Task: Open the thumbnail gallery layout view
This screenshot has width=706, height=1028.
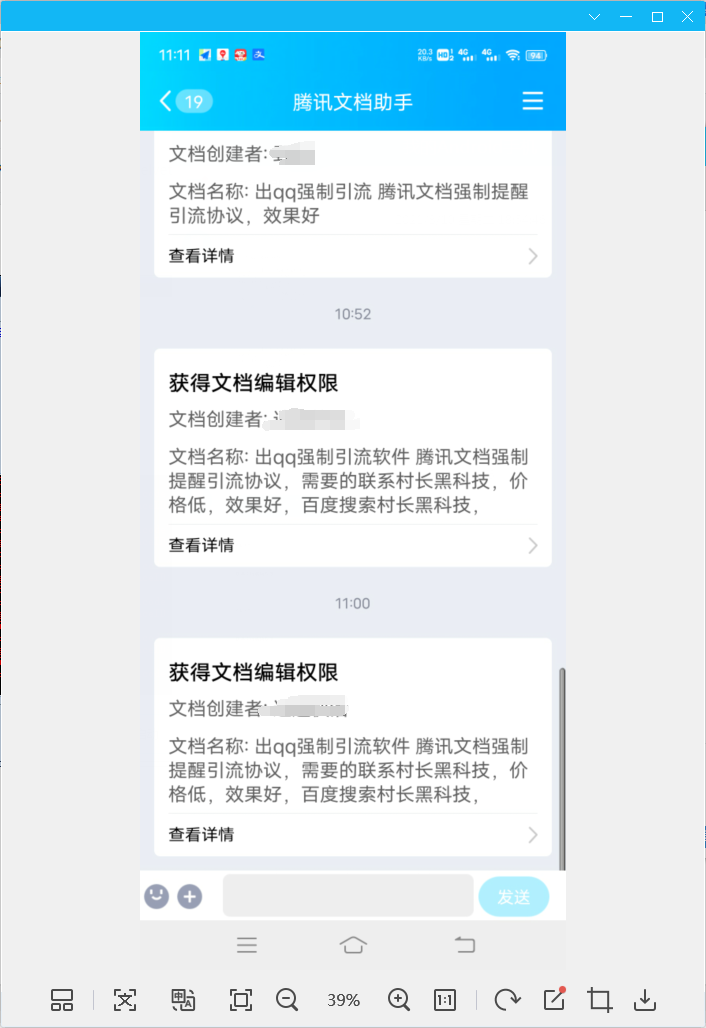Action: pos(62,999)
